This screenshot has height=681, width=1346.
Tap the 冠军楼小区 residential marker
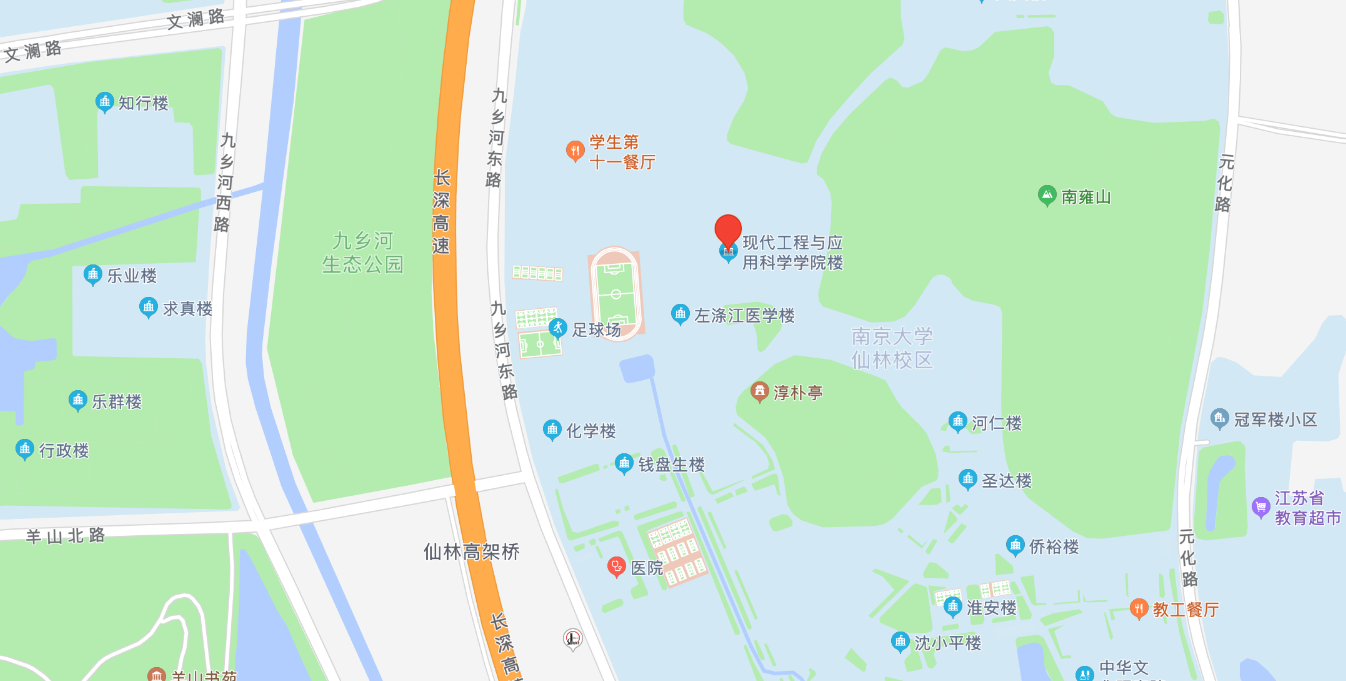tap(1219, 418)
